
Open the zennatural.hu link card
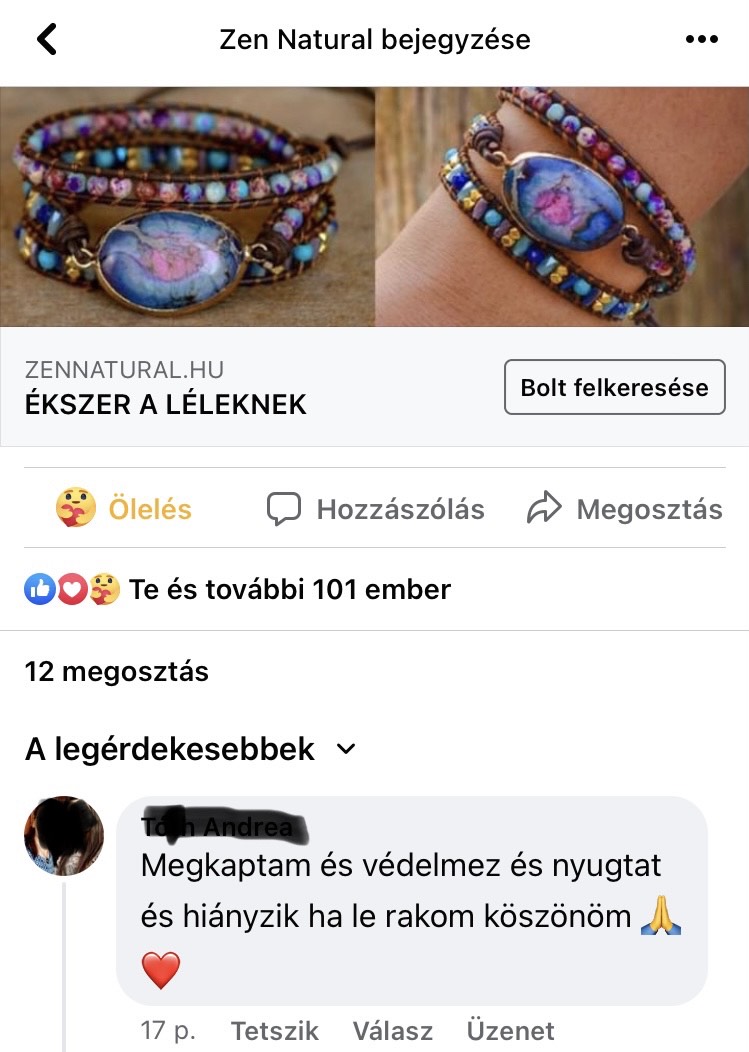pyautogui.click(x=200, y=388)
